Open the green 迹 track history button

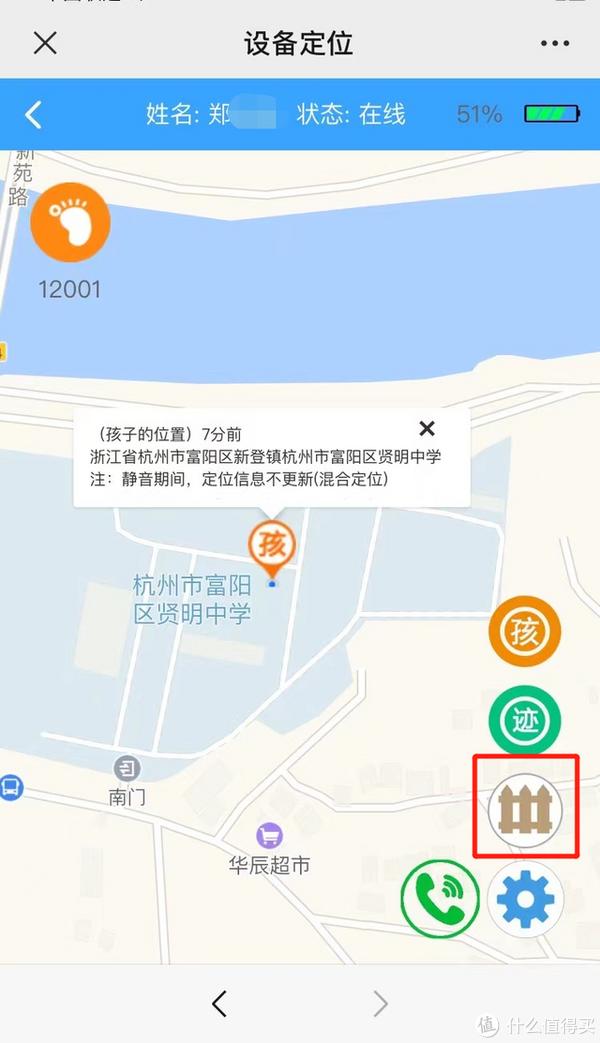point(524,721)
